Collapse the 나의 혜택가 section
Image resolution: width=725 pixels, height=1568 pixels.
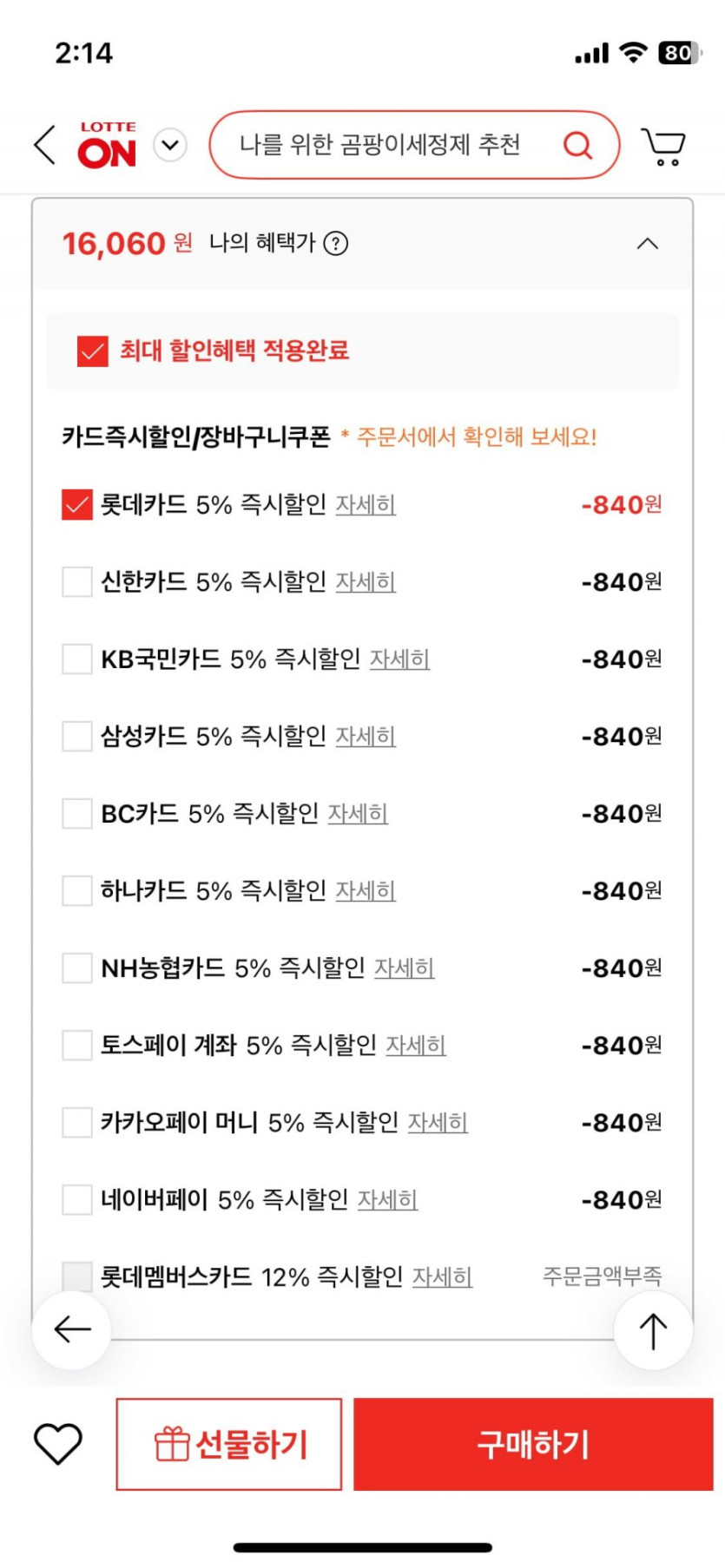(647, 244)
